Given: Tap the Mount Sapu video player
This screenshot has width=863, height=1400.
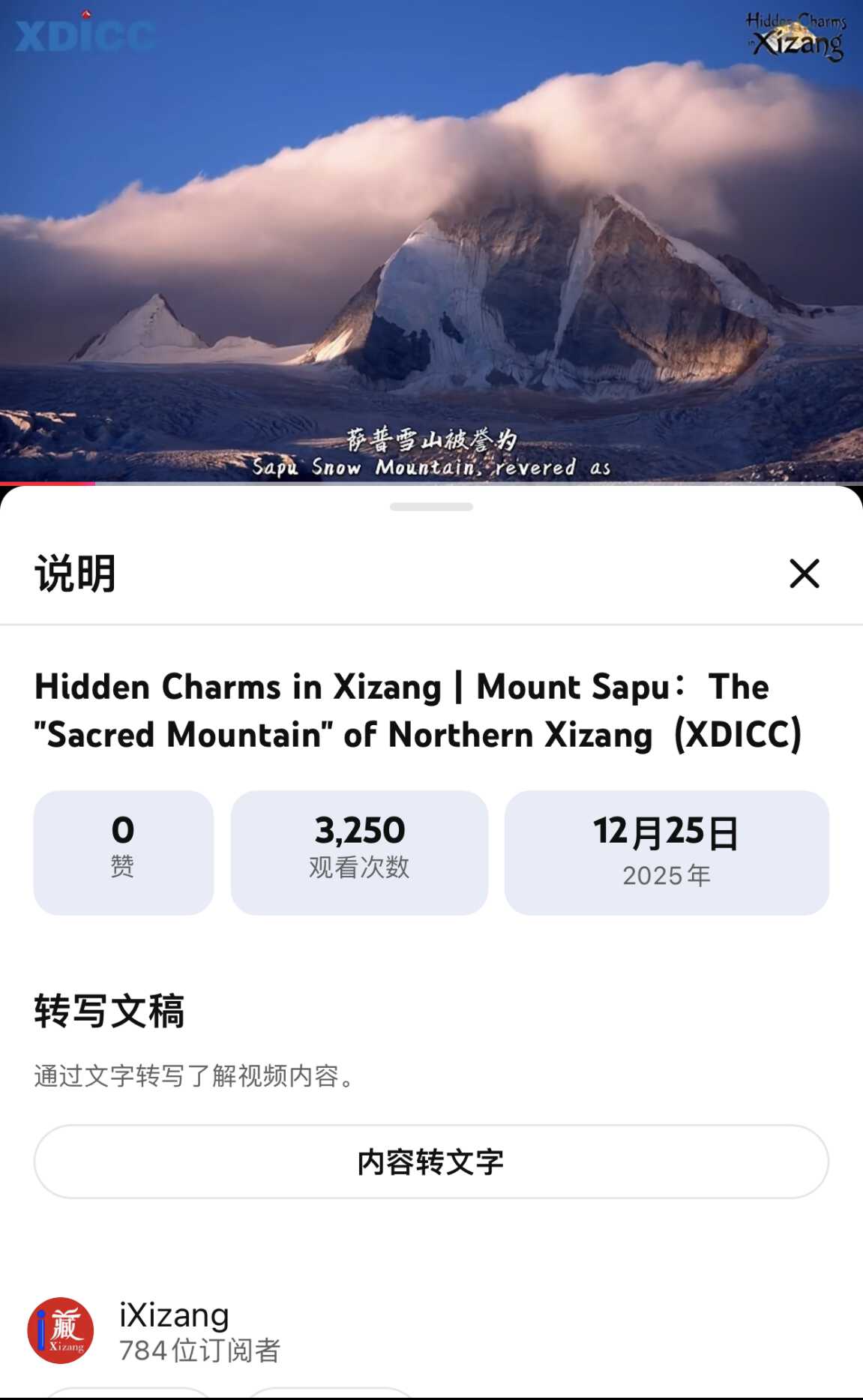Looking at the screenshot, I should [431, 240].
